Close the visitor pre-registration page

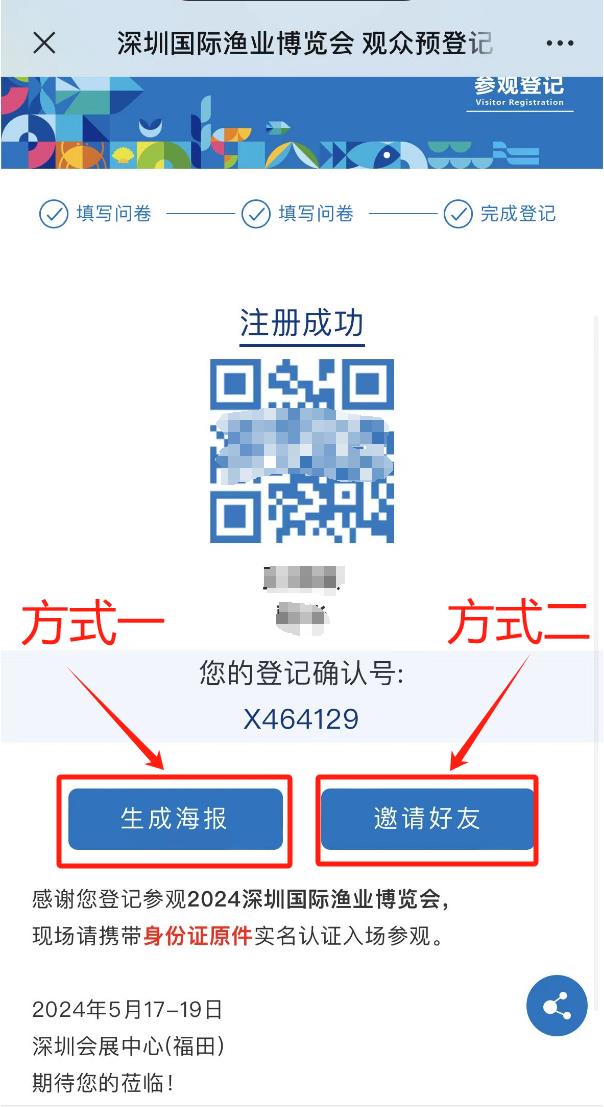[x=44, y=43]
